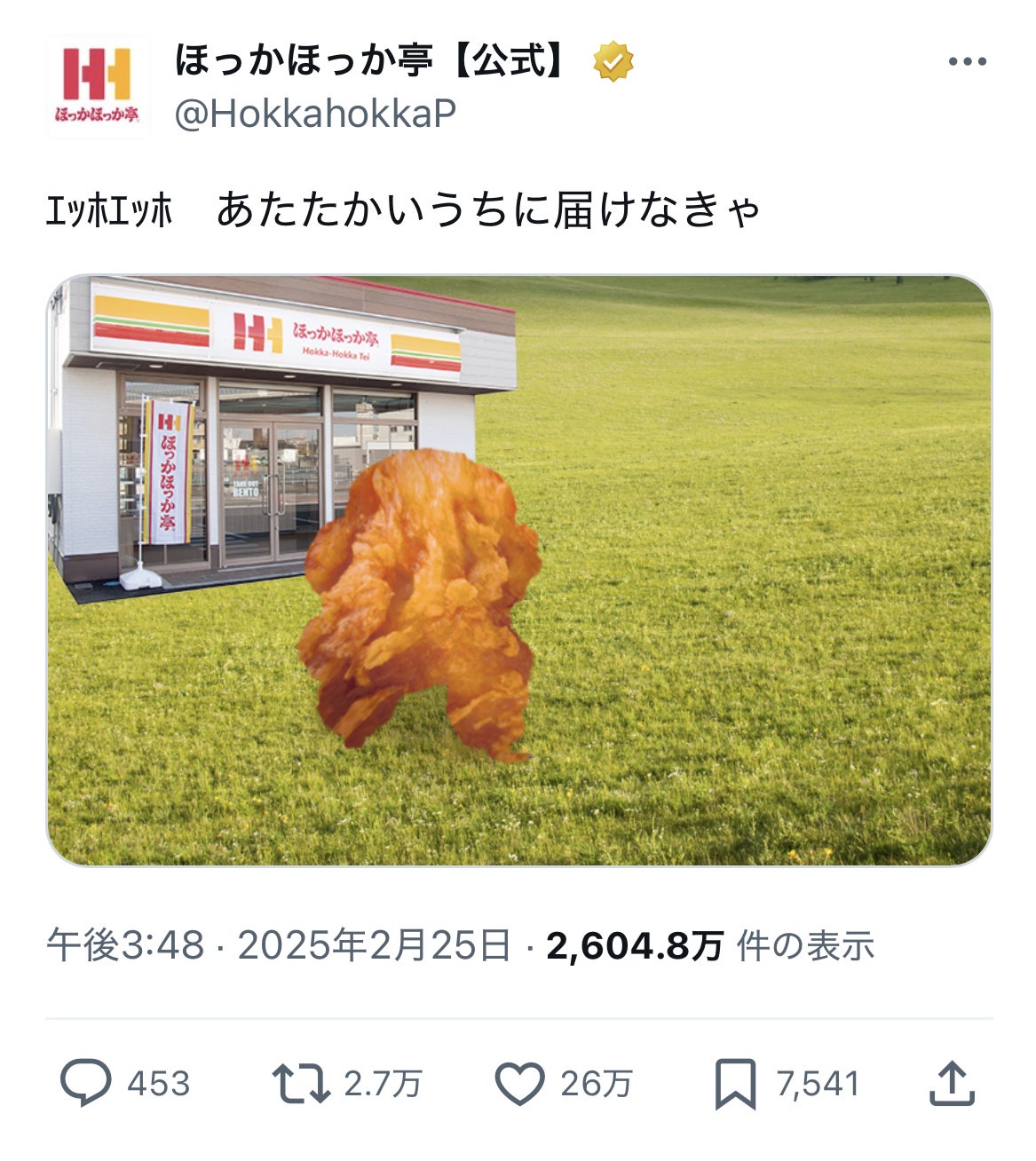Open the ほっかほっか亭 profile avatar
This screenshot has width=1036, height=1161.
pos(97,87)
